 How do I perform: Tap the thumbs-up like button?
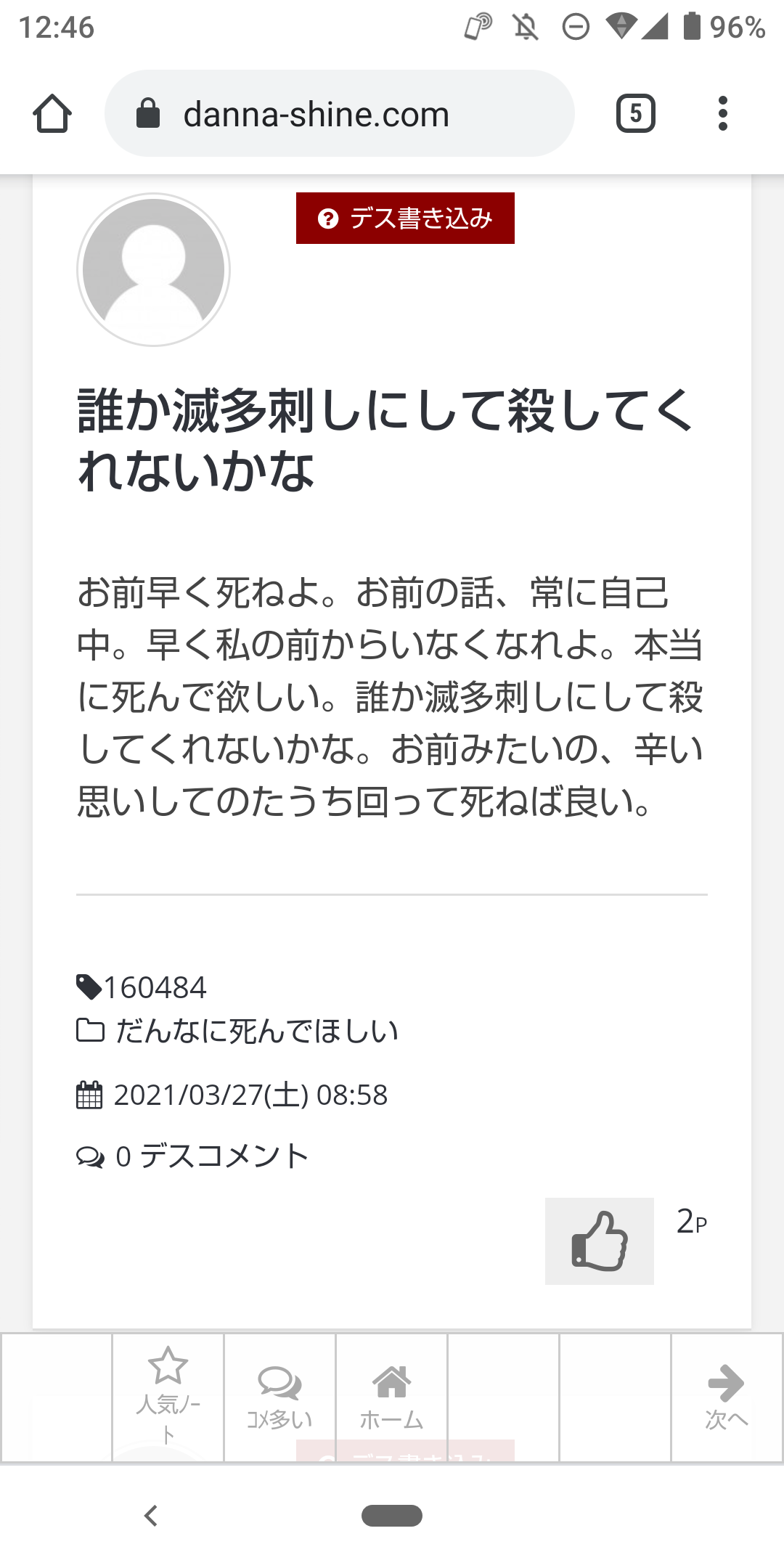599,1241
